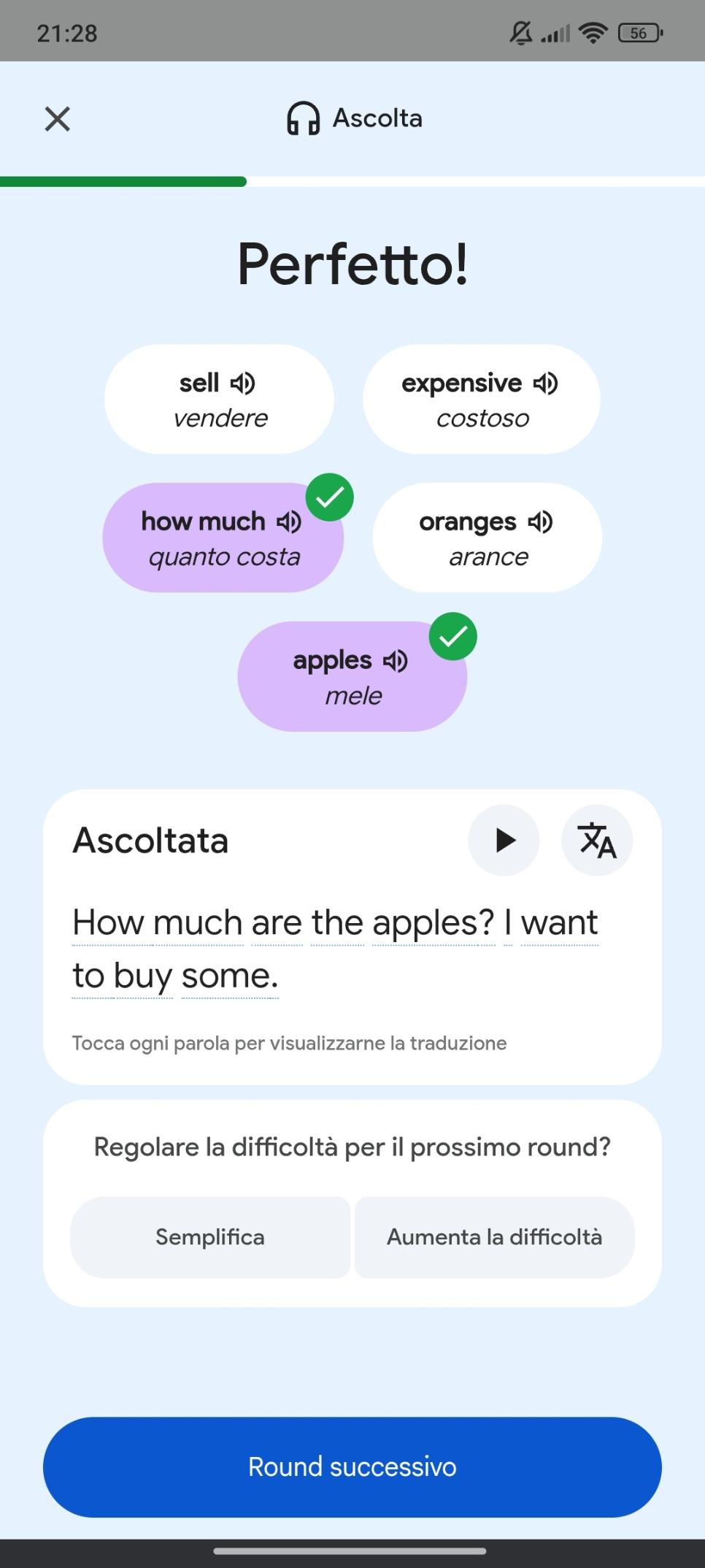Replay the listened sentence
Viewport: 705px width, 1568px height.
click(504, 840)
